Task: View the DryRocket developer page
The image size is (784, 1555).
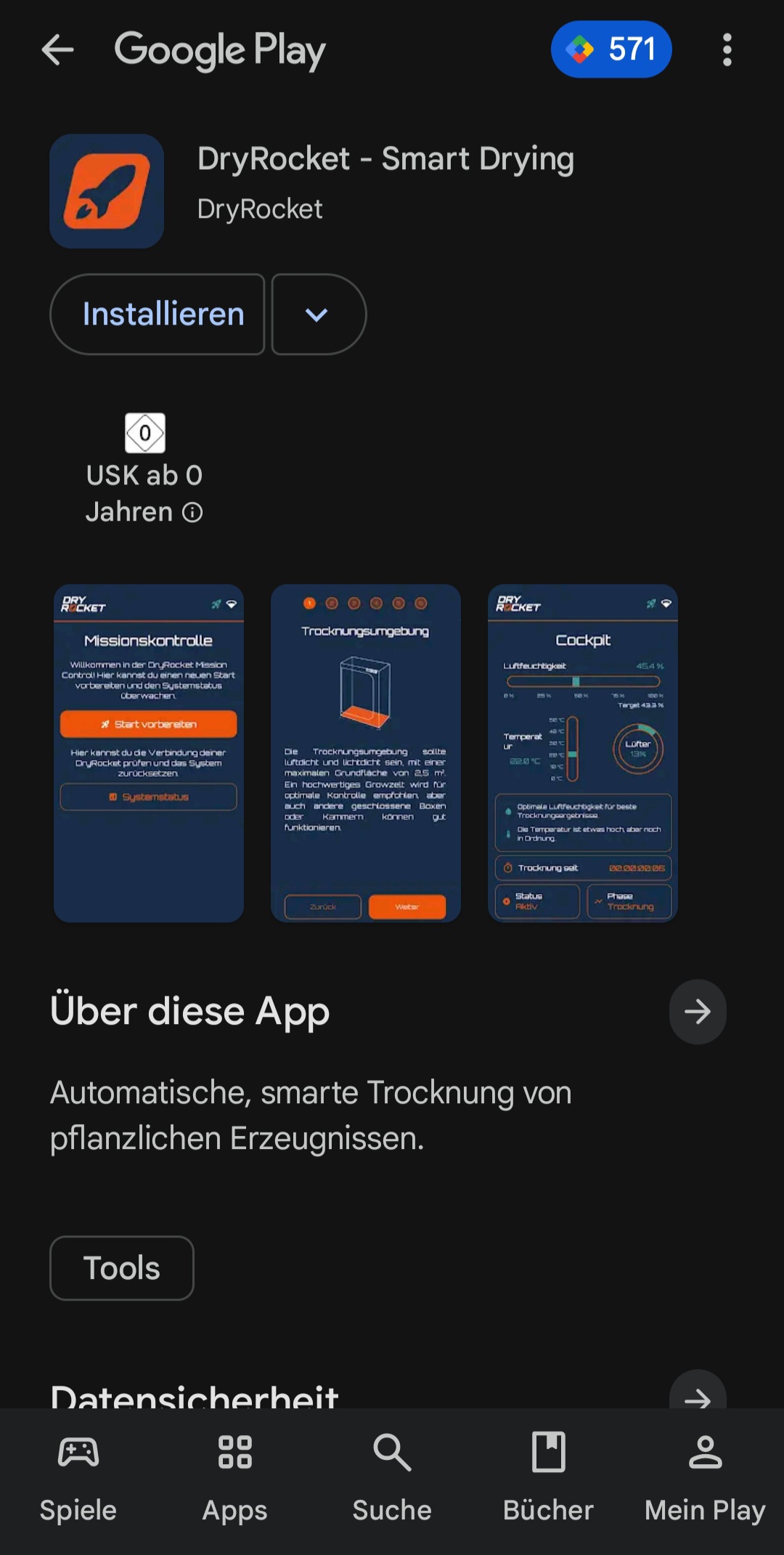Action: click(x=260, y=209)
